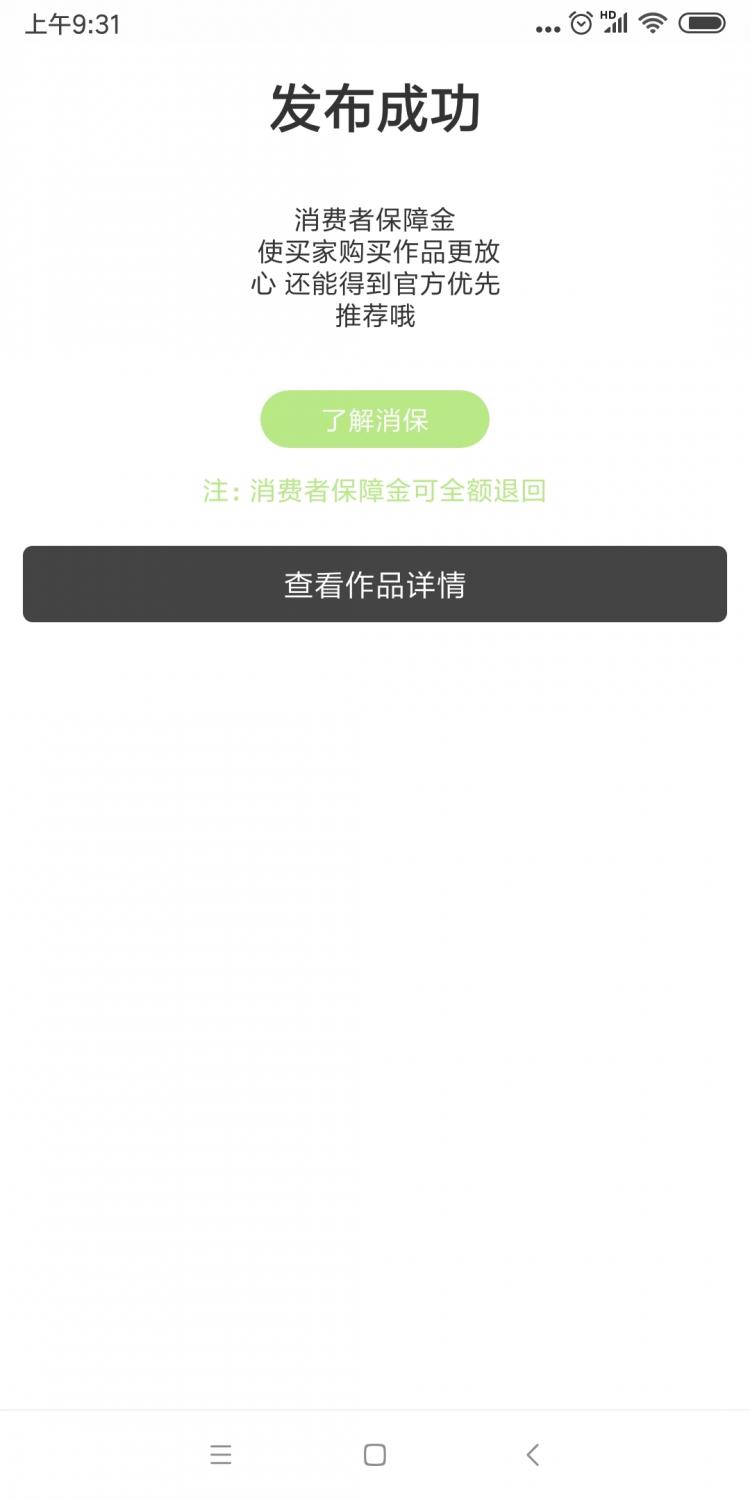Return to the home screen

(375, 1455)
